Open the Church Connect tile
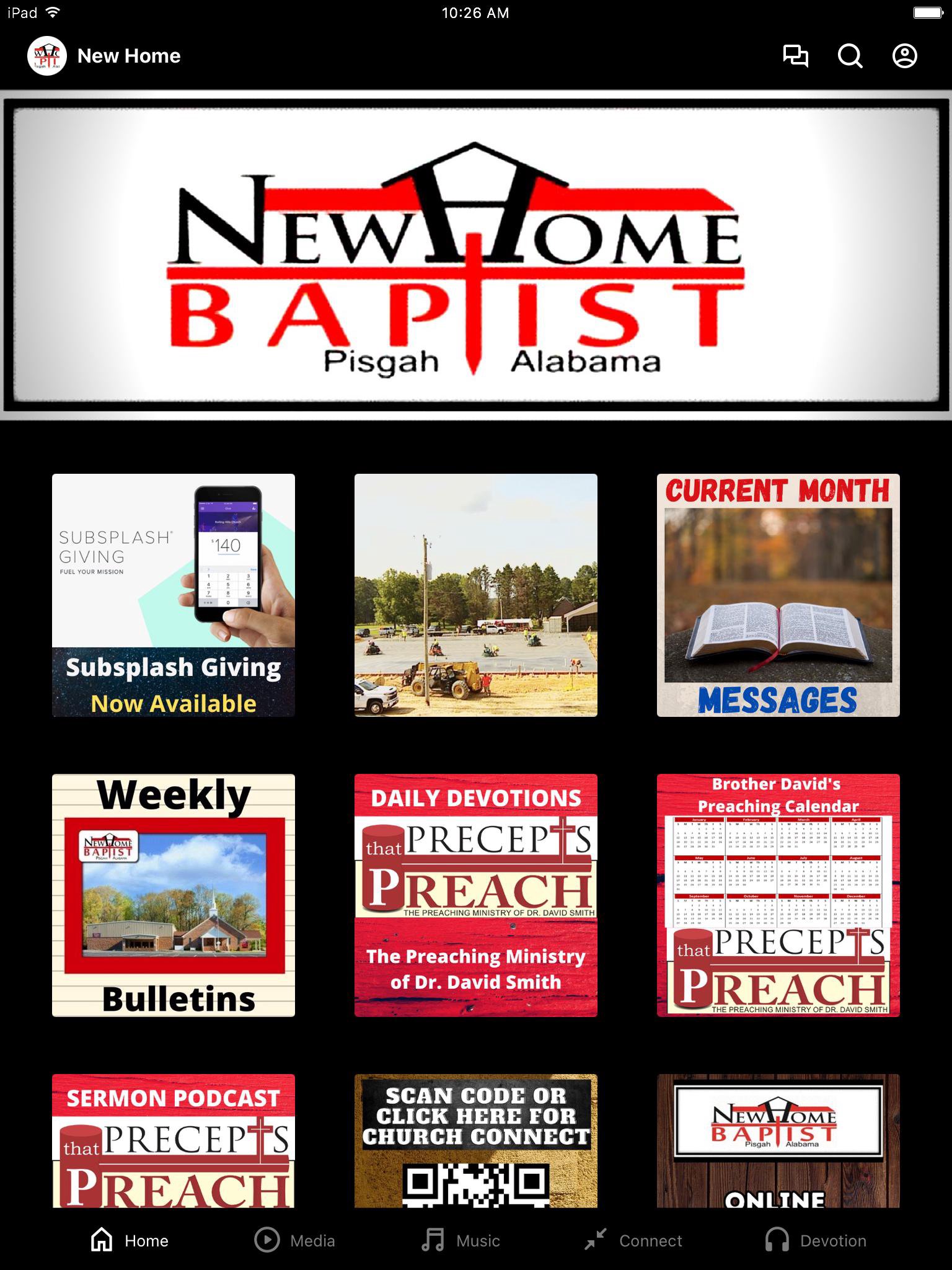 click(x=476, y=1141)
